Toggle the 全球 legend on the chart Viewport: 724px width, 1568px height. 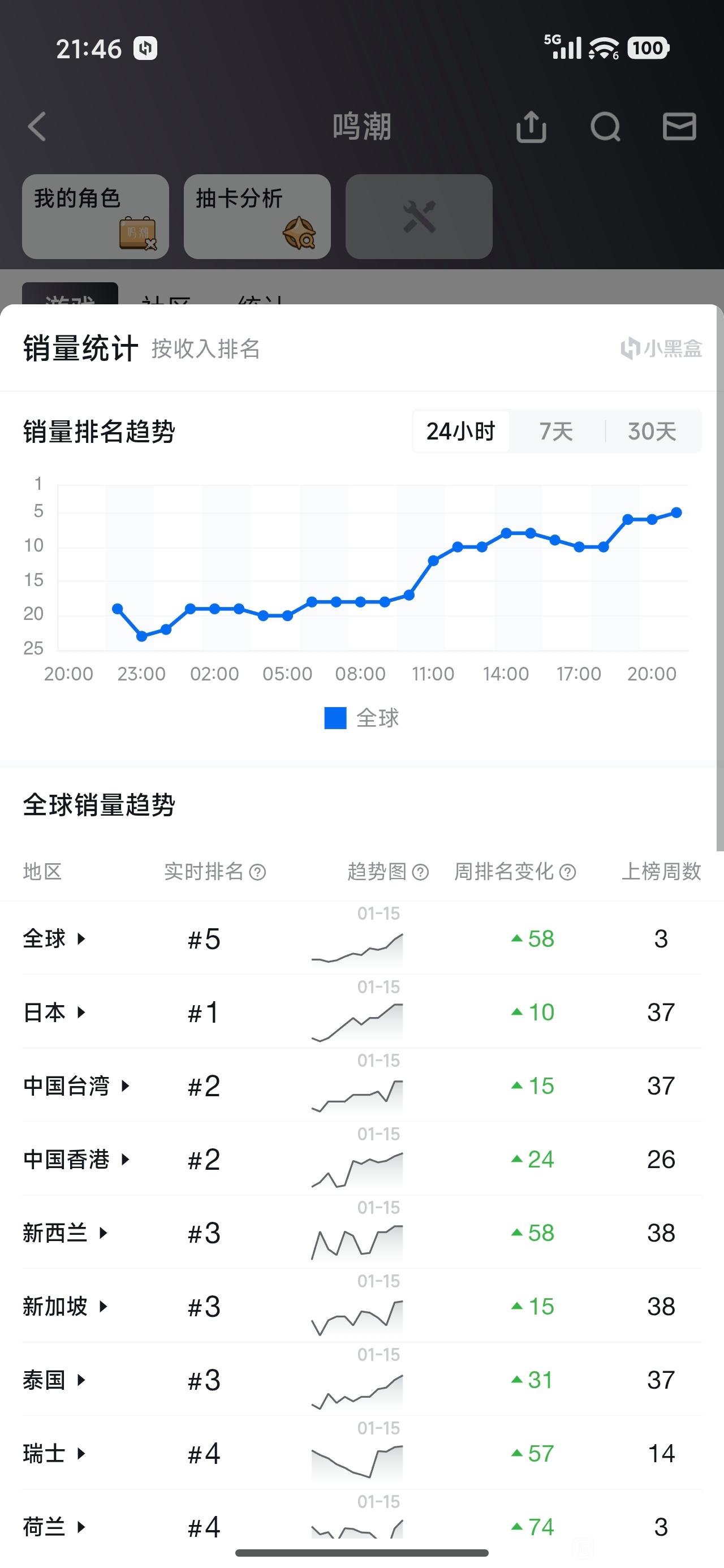point(361,718)
